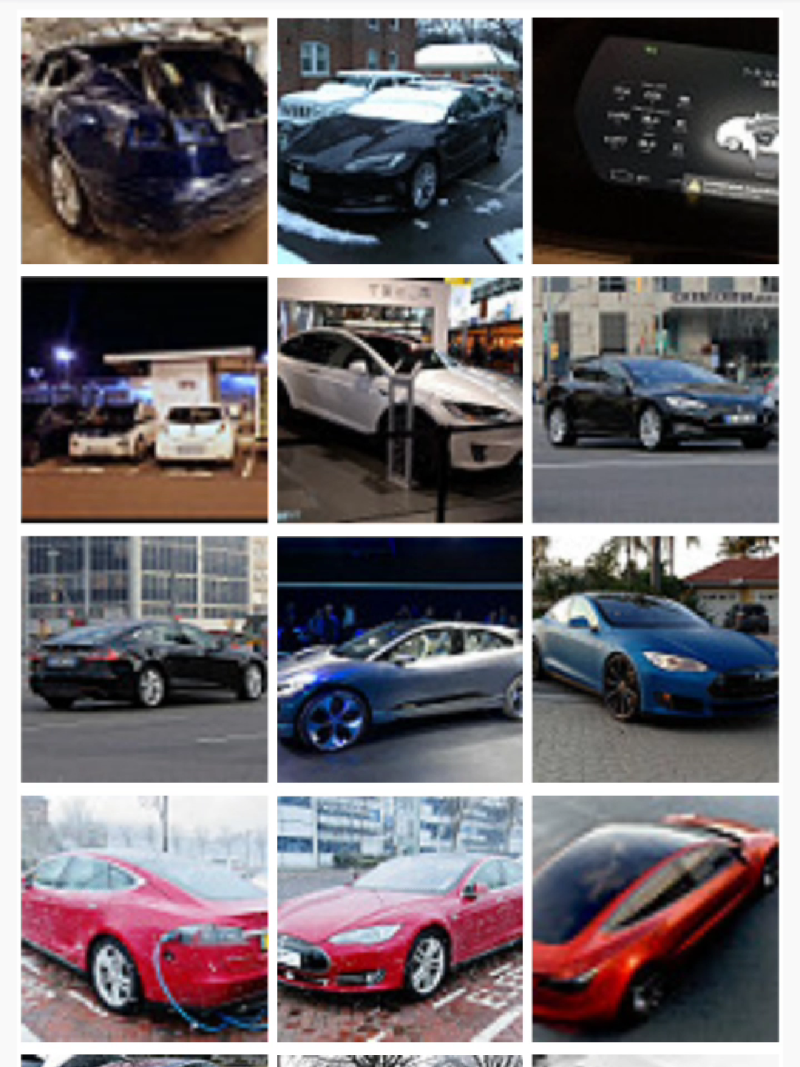View the black car front-side street photo
This screenshot has height=1067, width=800.
655,400
